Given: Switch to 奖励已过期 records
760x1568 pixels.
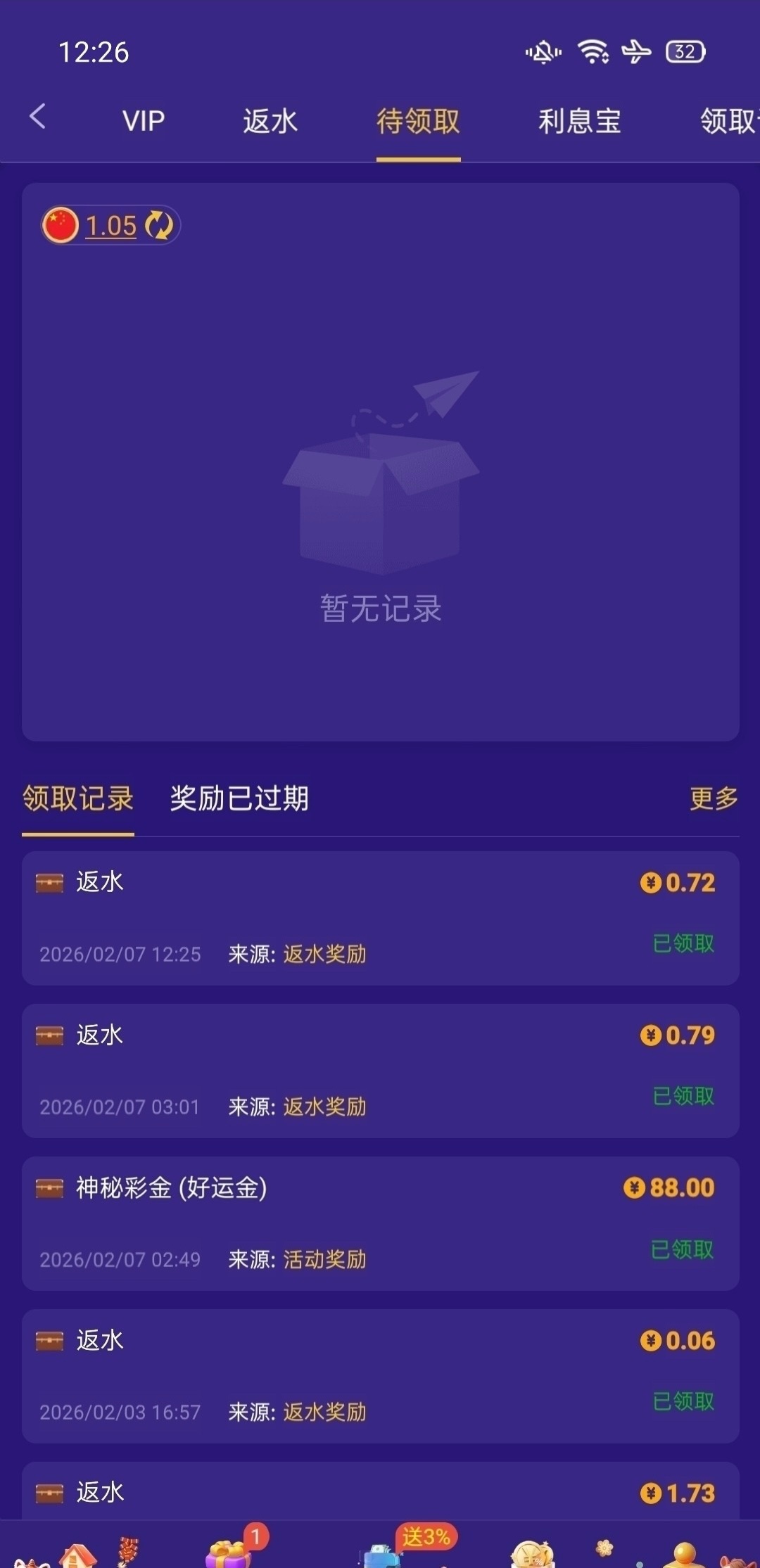Looking at the screenshot, I should [x=239, y=798].
